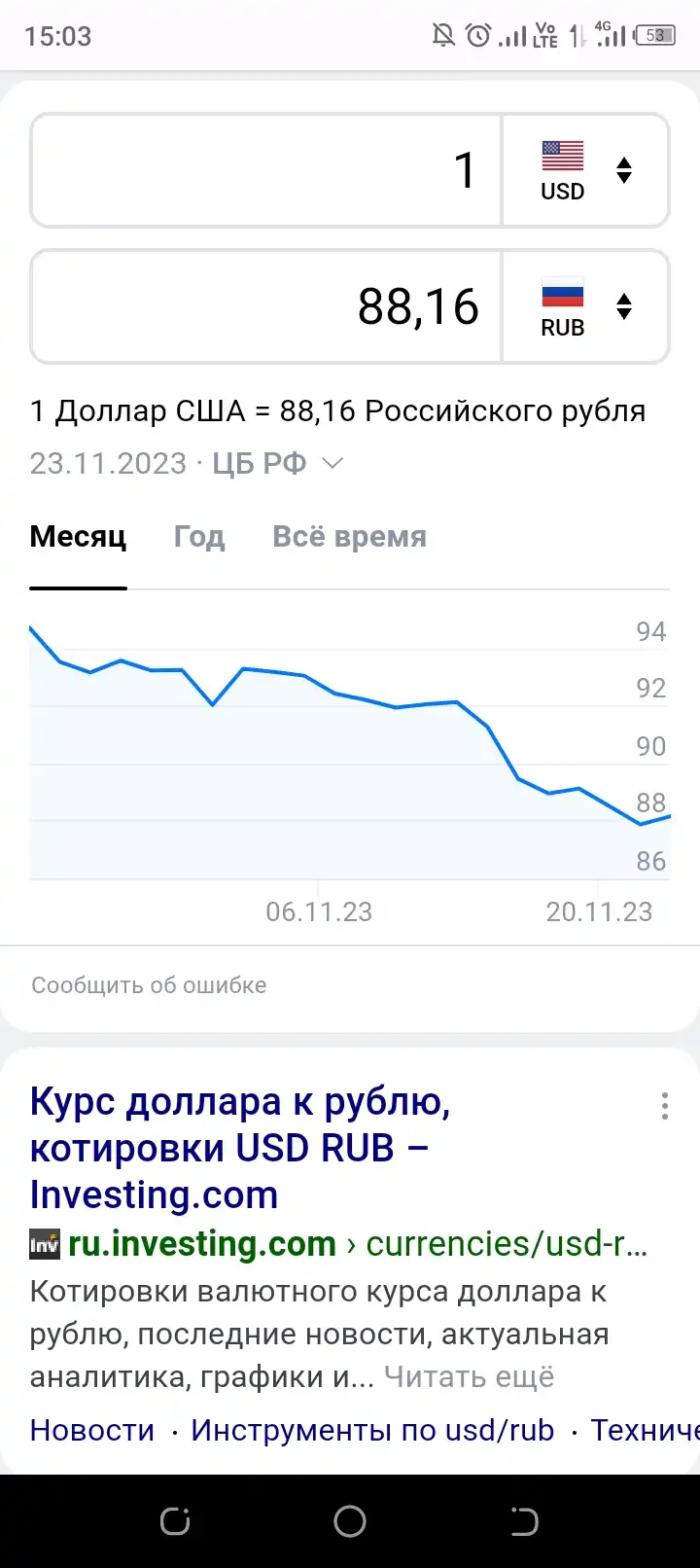
Task: Switch to the Год tab
Action: tap(199, 537)
